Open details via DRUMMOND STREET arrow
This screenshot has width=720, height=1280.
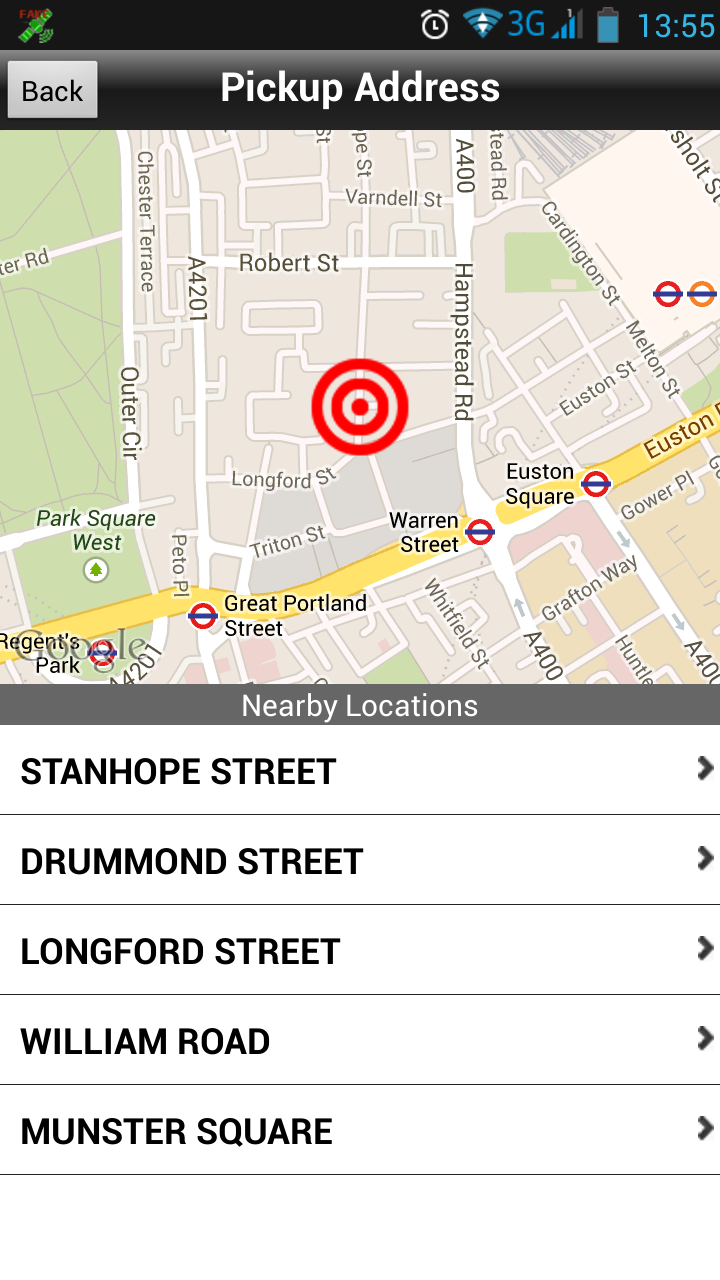tap(704, 859)
